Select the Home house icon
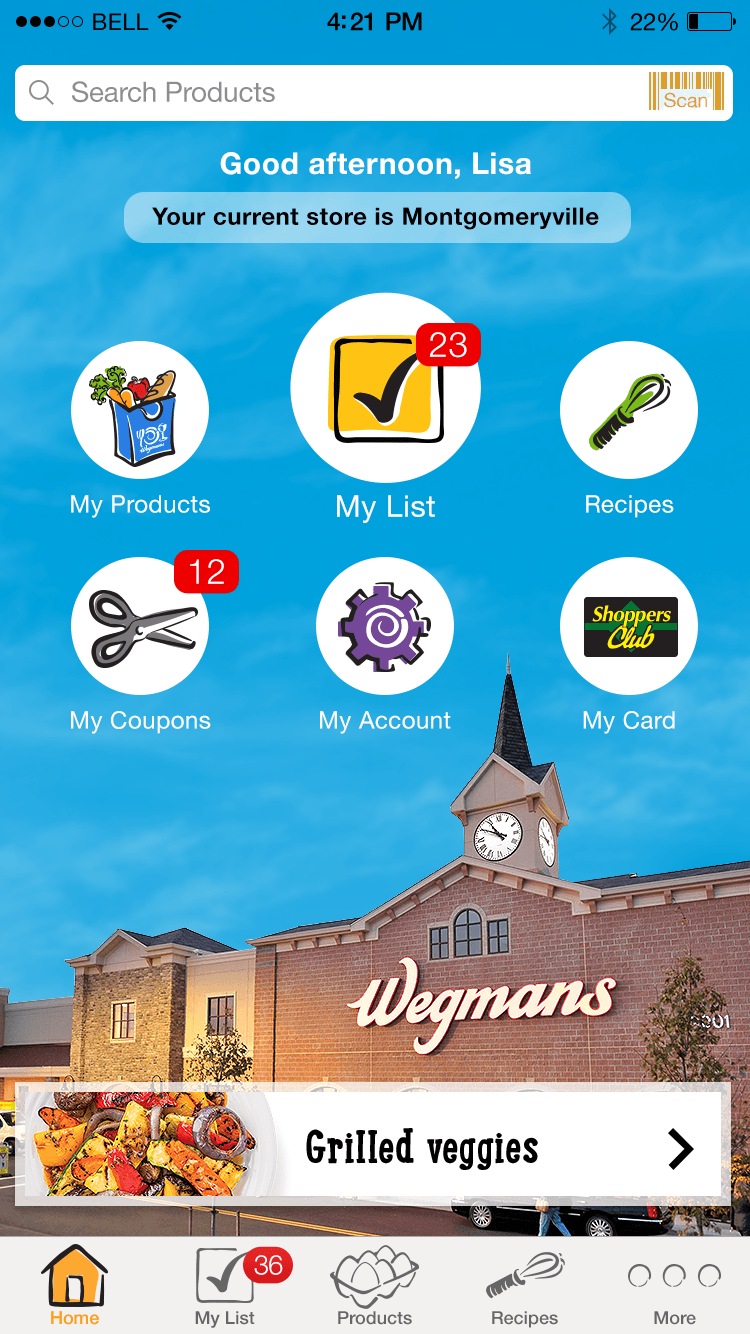The height and width of the screenshot is (1334, 750). coord(74,1275)
